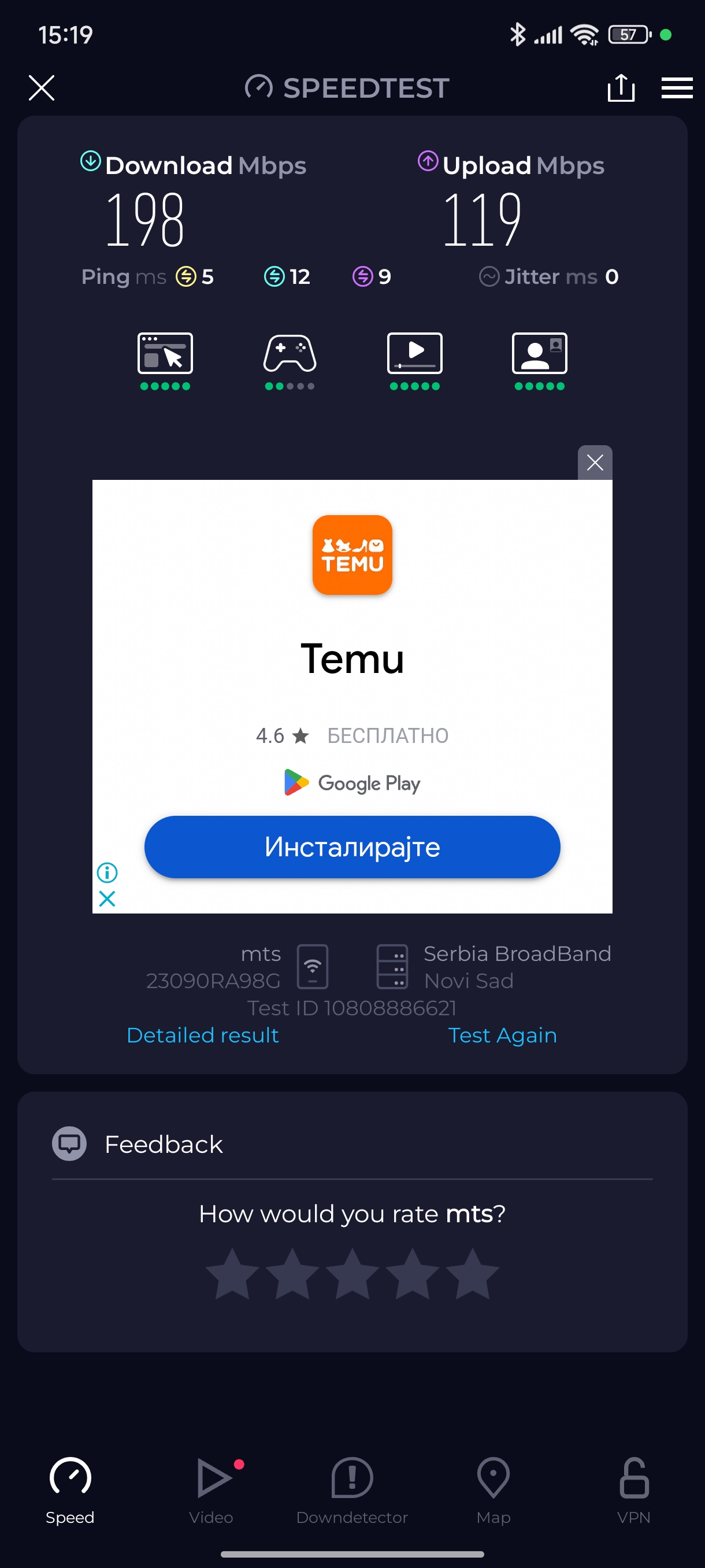Image resolution: width=705 pixels, height=1568 pixels.
Task: View the video streaming performance rating
Action: pos(414,359)
